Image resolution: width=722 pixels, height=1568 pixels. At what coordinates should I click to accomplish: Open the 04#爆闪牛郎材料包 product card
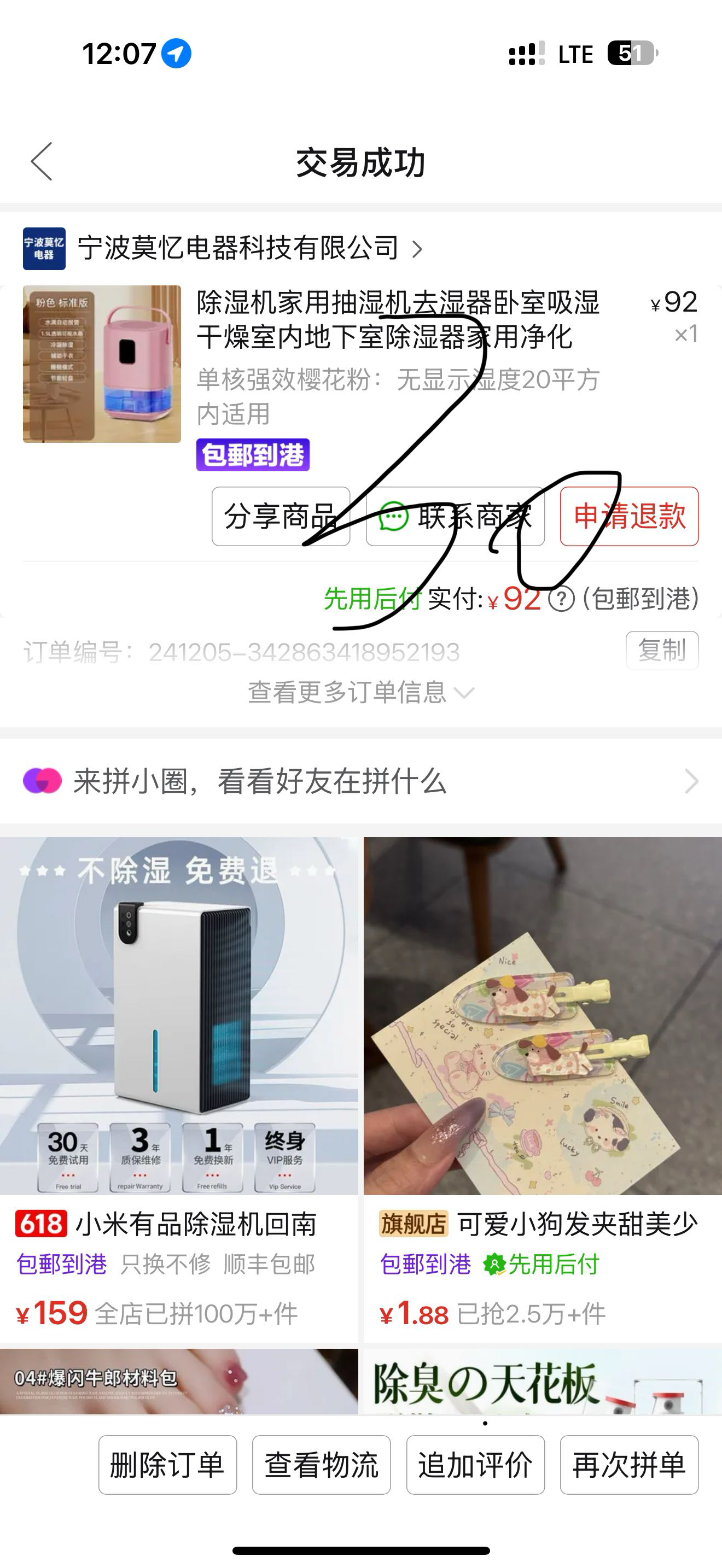click(x=179, y=1380)
